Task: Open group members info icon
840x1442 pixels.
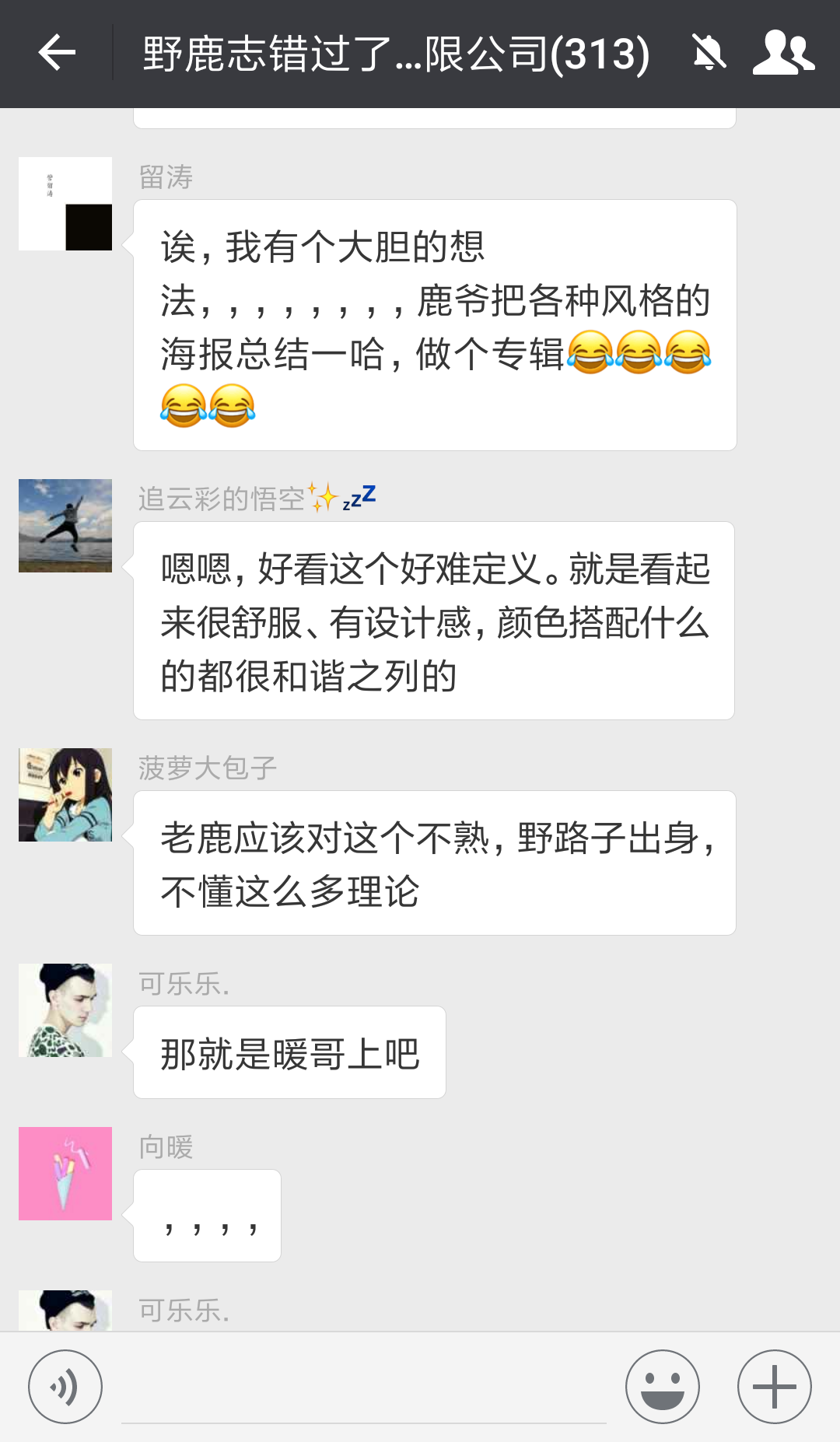Action: (782, 53)
